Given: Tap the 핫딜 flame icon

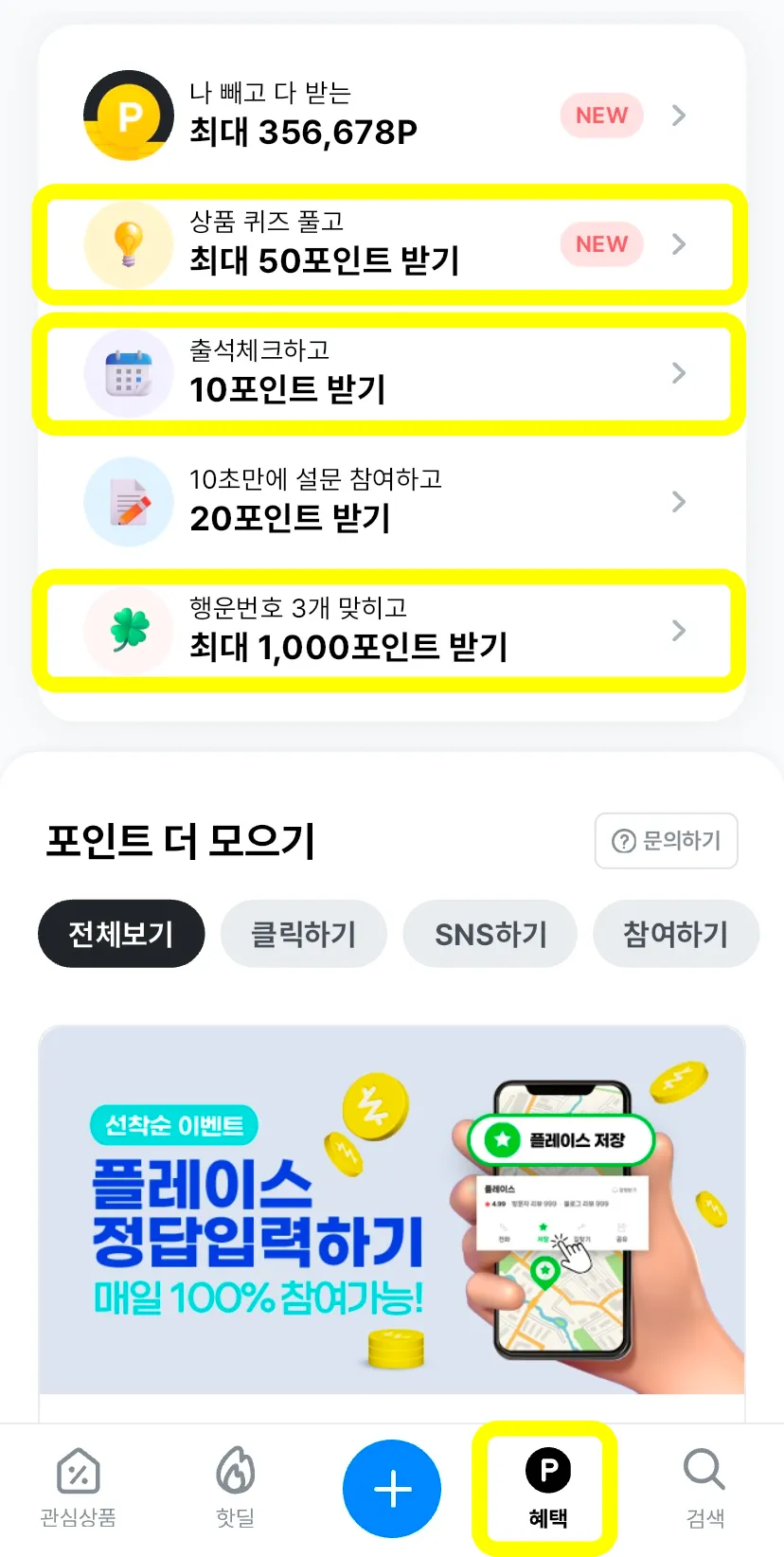Looking at the screenshot, I should click(x=235, y=1471).
